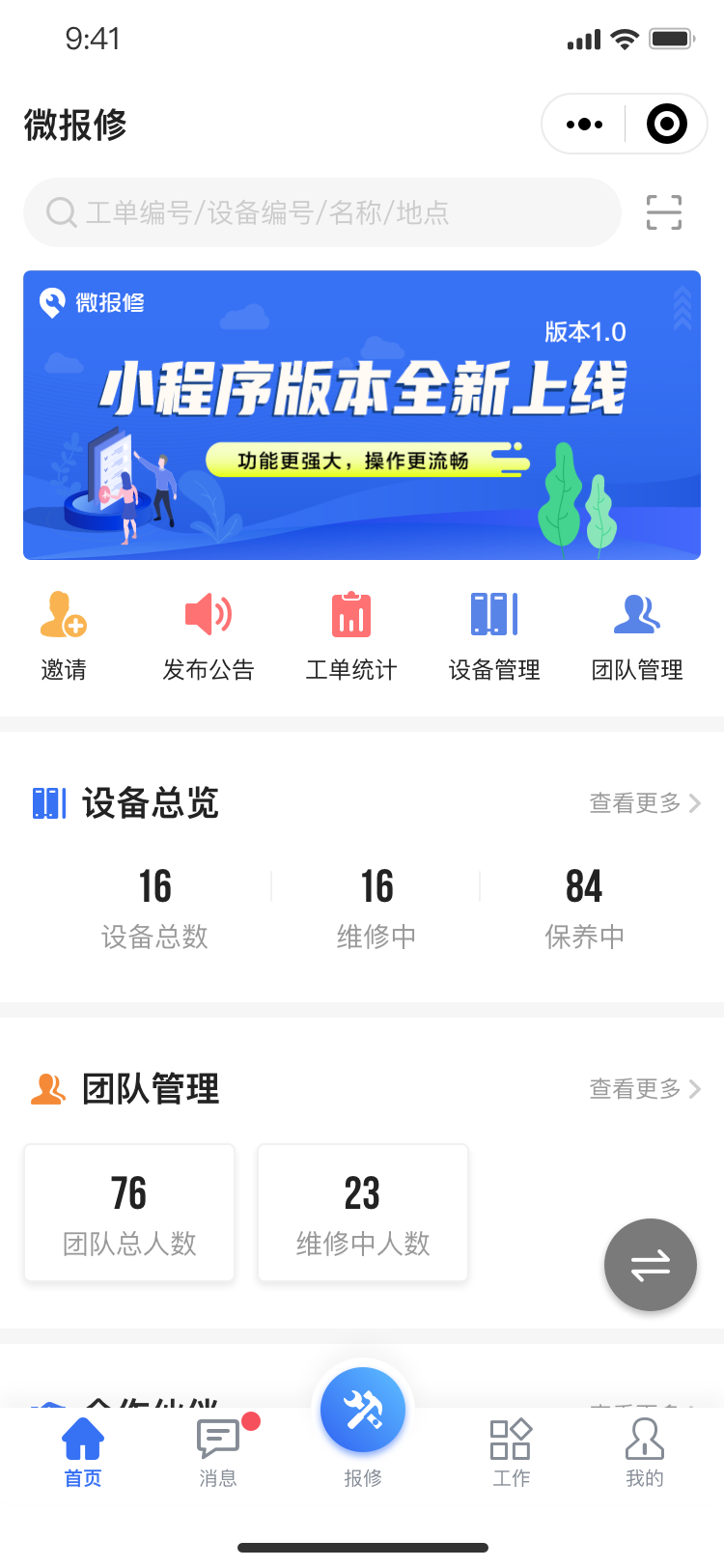View more in 团队管理 section
Viewport: 724px width, 1568px height.
[x=644, y=1089]
